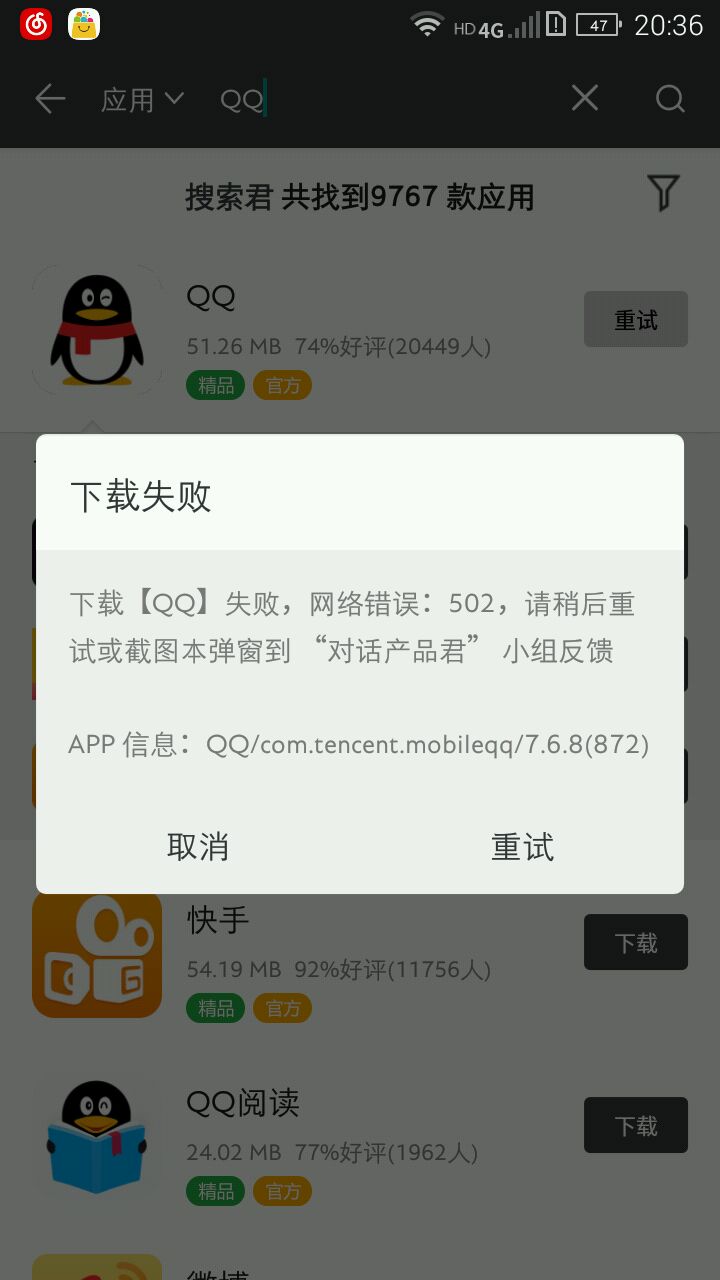Download the QQ阅读 app
The height and width of the screenshot is (1280, 720).
coord(635,1125)
